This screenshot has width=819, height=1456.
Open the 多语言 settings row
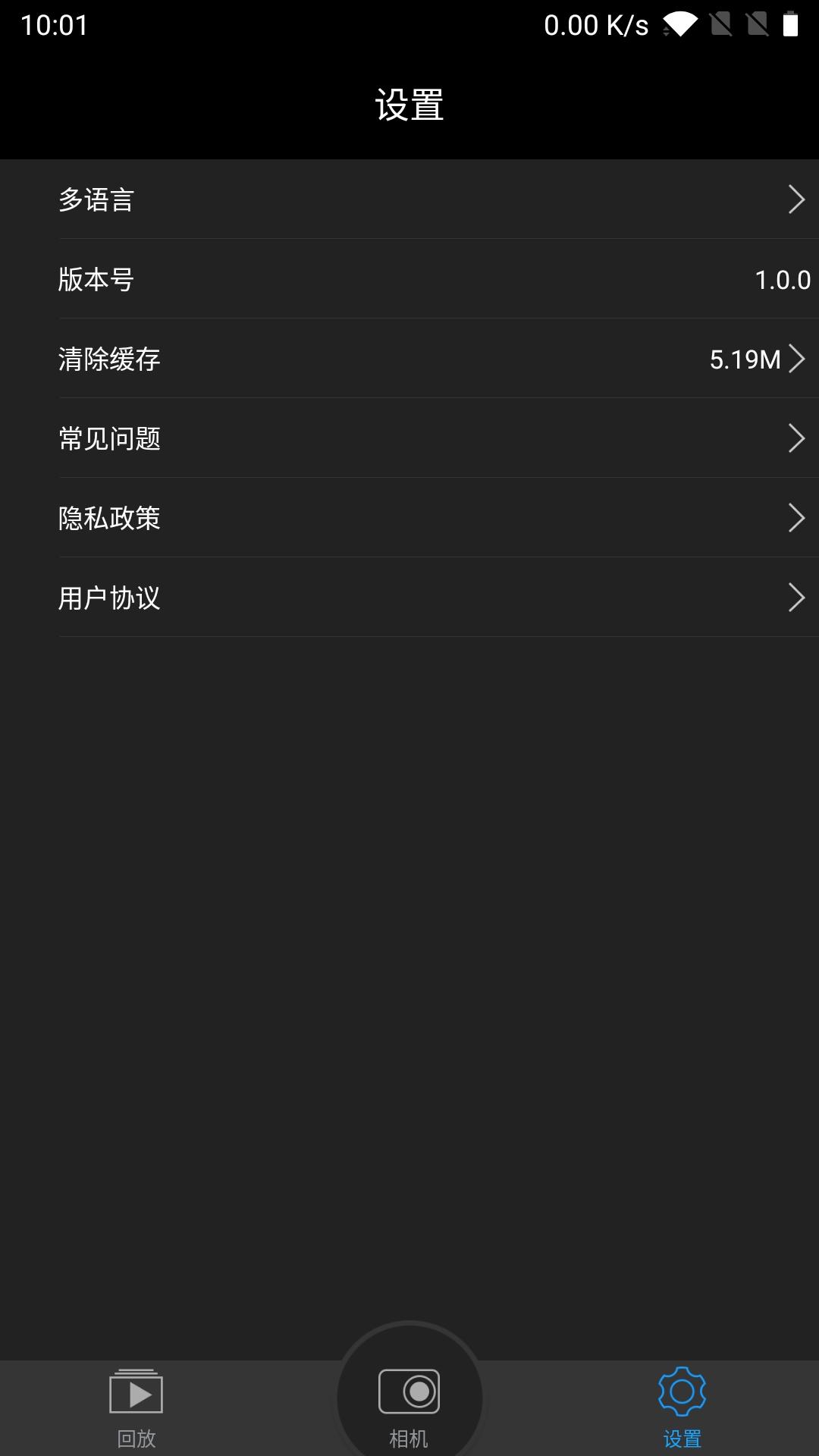[409, 199]
